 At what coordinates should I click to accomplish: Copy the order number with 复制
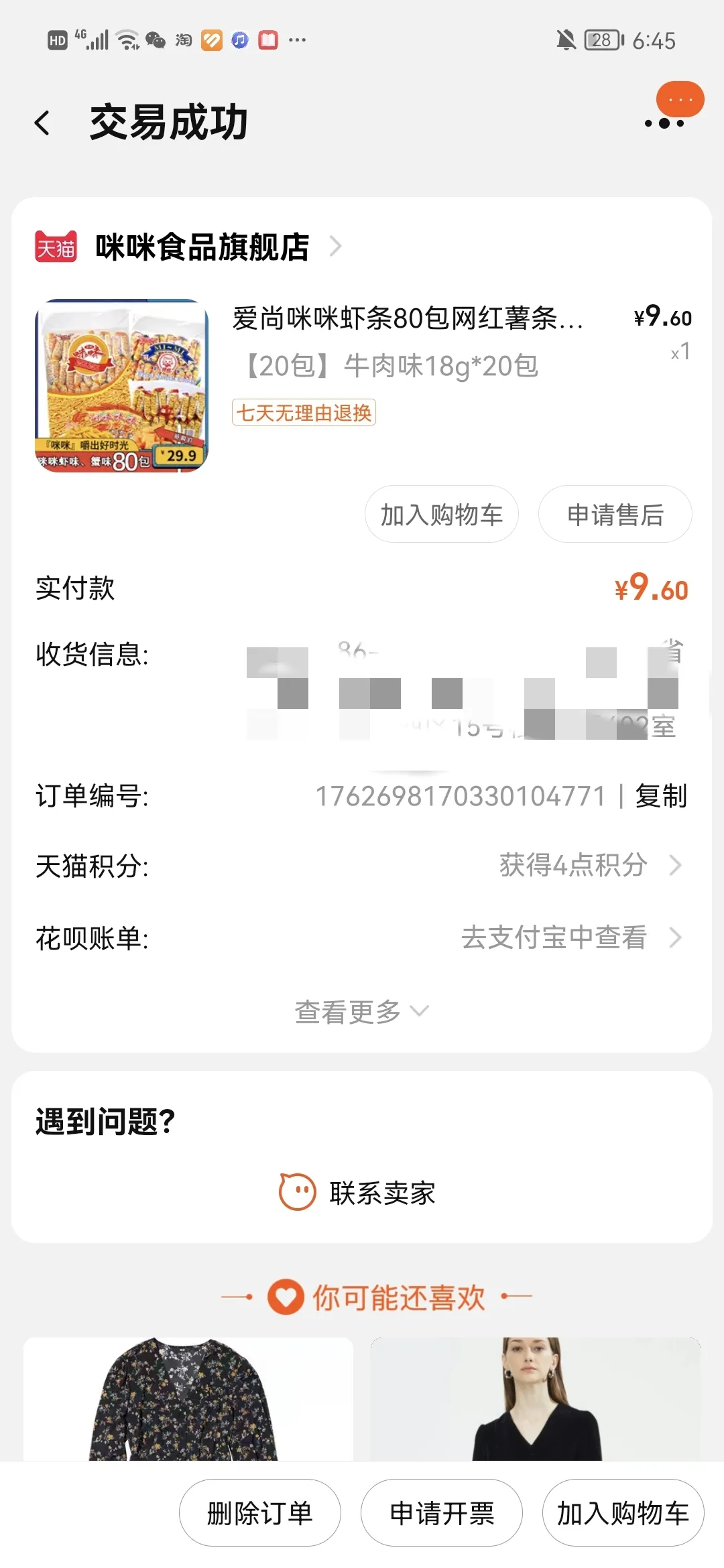661,796
